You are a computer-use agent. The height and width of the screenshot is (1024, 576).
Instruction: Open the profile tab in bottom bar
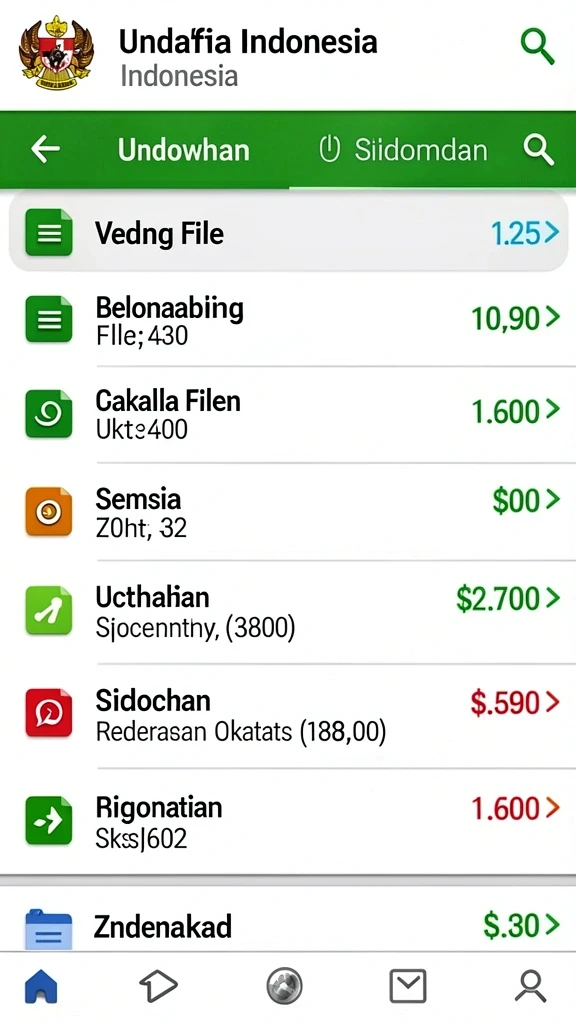(530, 985)
